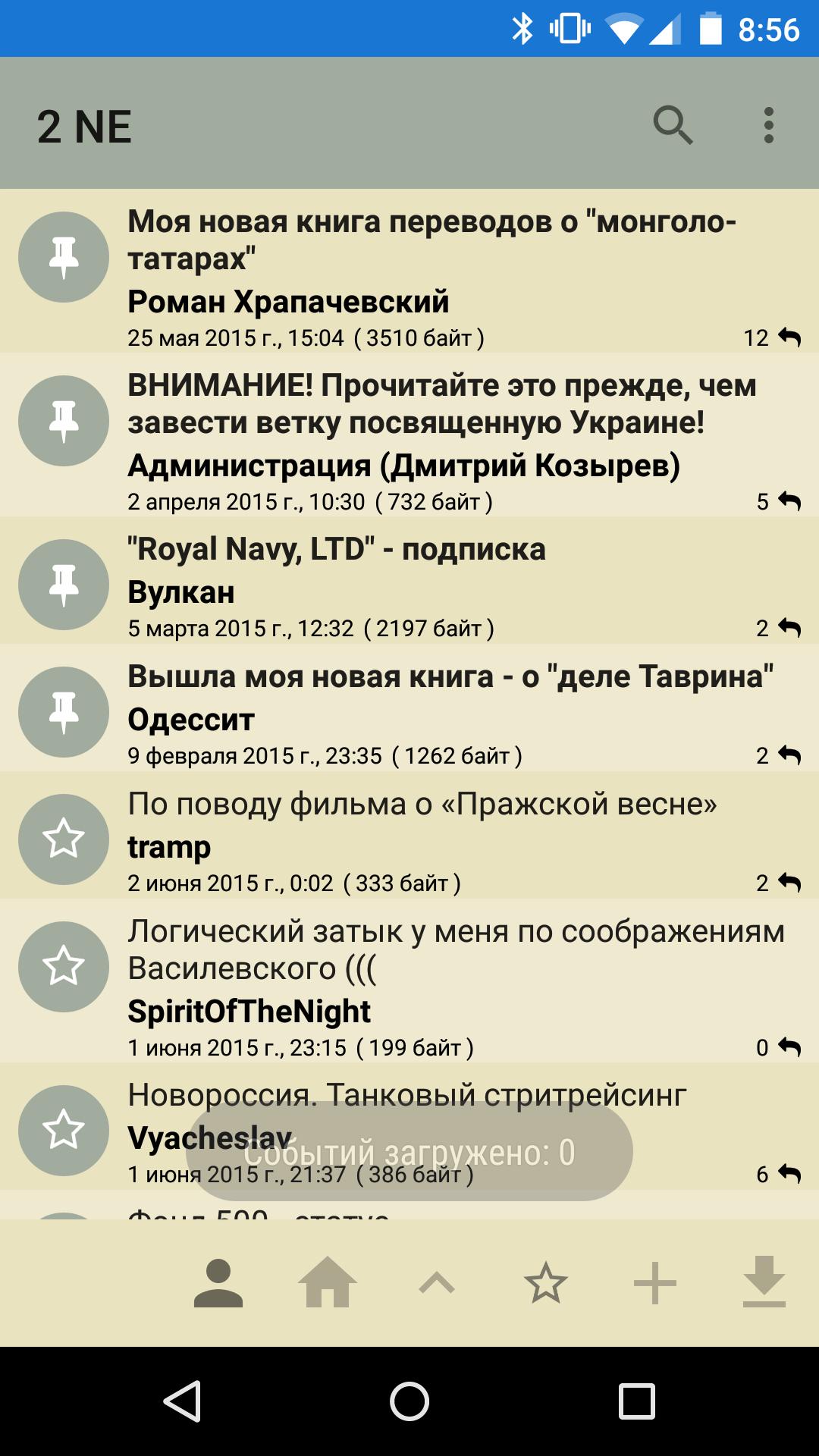Open favorites star in bottom toolbar
819x1456 pixels.
(546, 1283)
